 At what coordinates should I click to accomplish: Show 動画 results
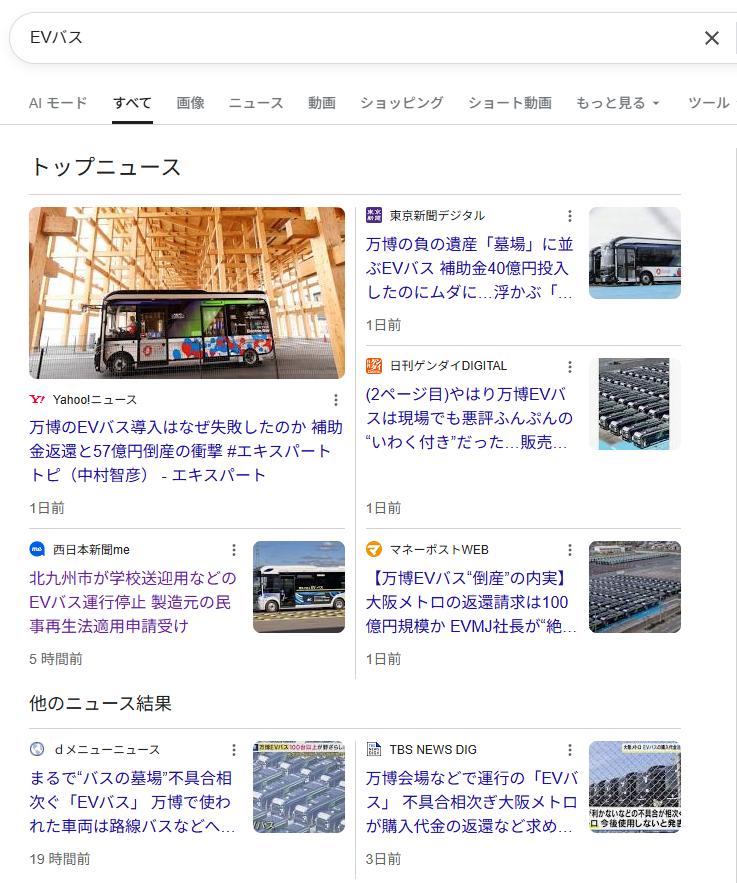[x=322, y=103]
